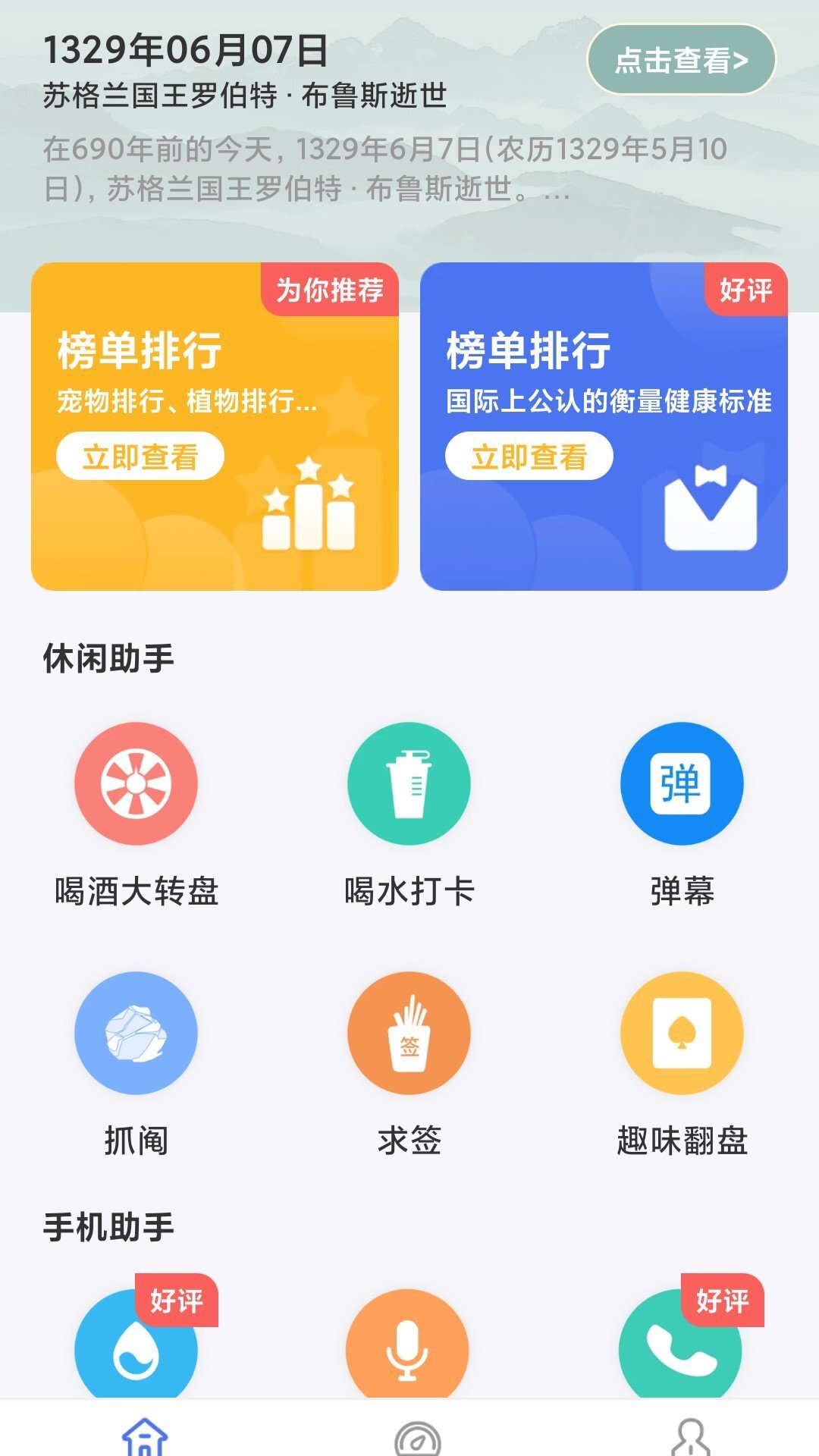
Task: Open the phone call tool under 手机助手
Action: point(683,1357)
